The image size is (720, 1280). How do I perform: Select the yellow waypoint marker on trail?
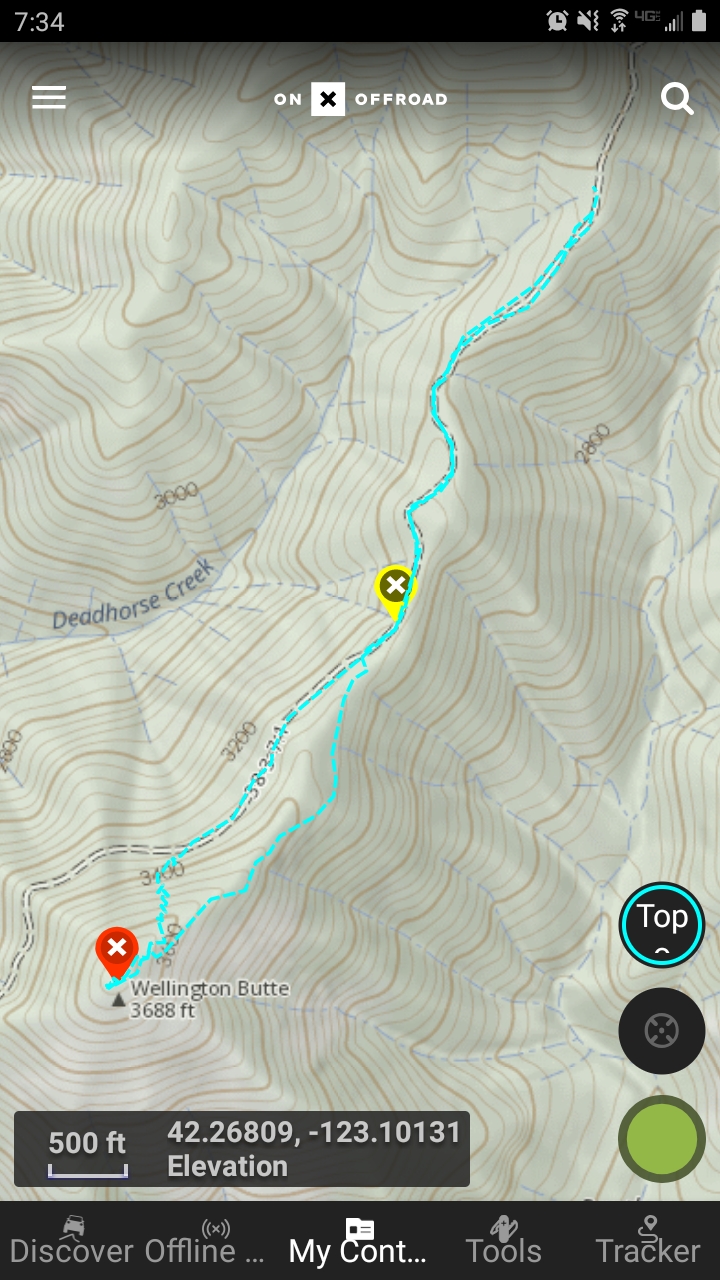tap(395, 587)
